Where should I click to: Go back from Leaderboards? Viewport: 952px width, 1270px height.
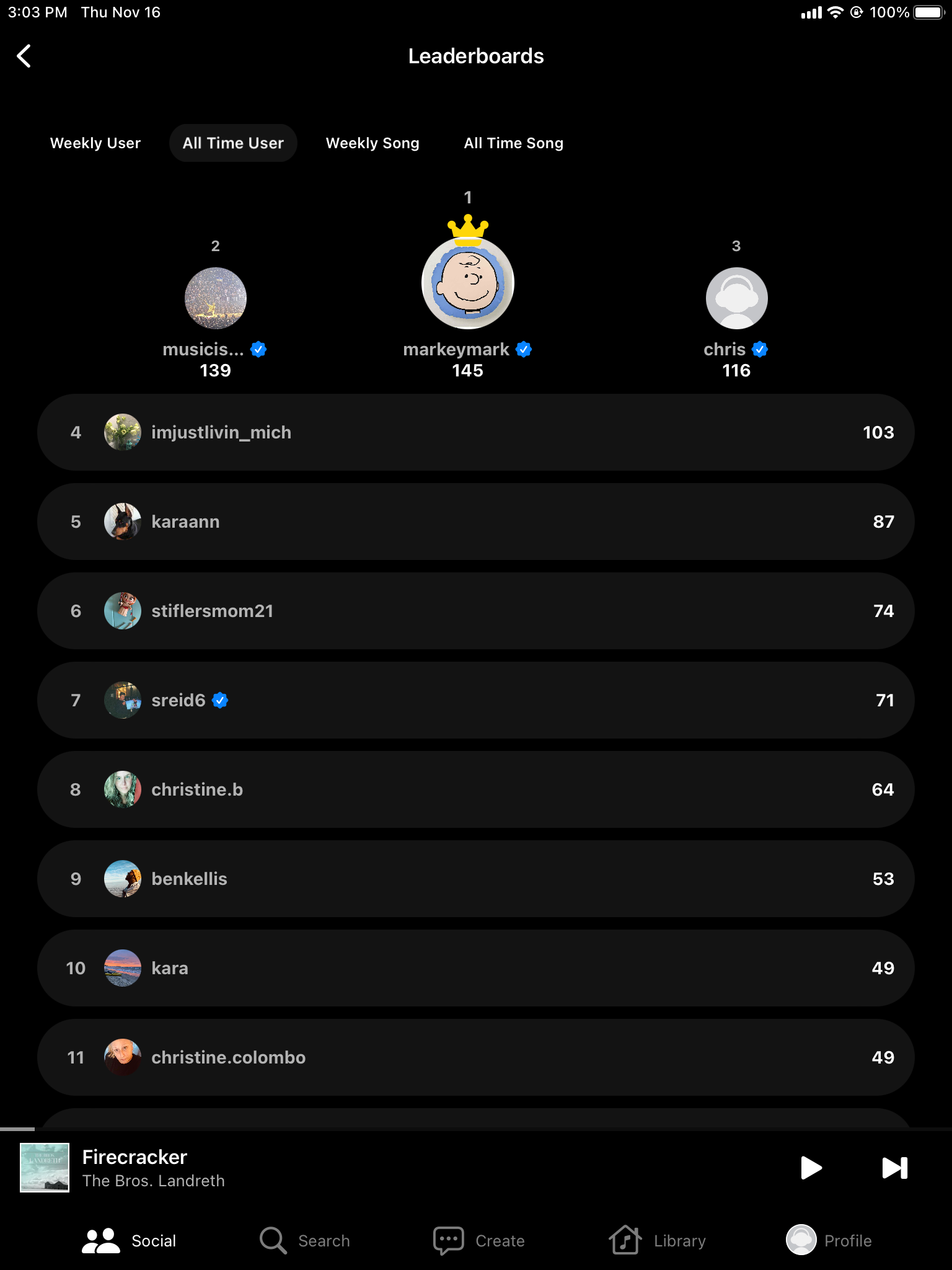[24, 56]
